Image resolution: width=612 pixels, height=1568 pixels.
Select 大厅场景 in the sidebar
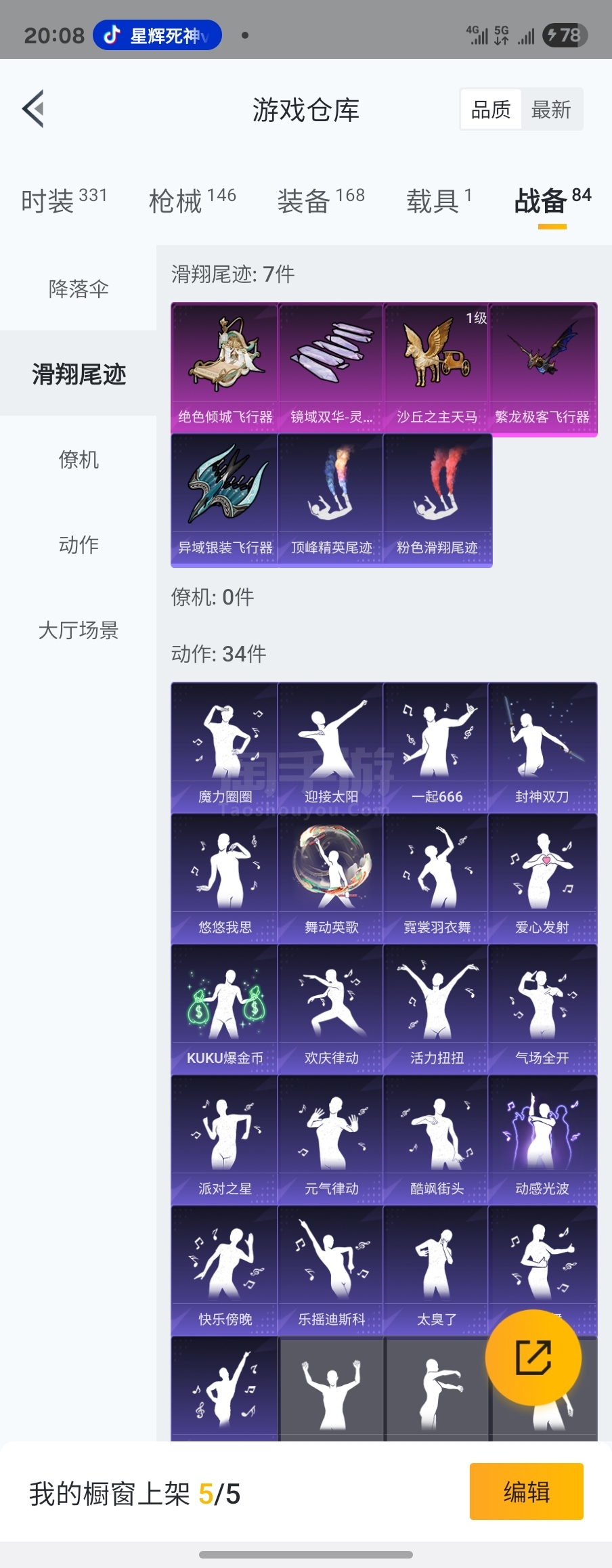click(x=79, y=630)
